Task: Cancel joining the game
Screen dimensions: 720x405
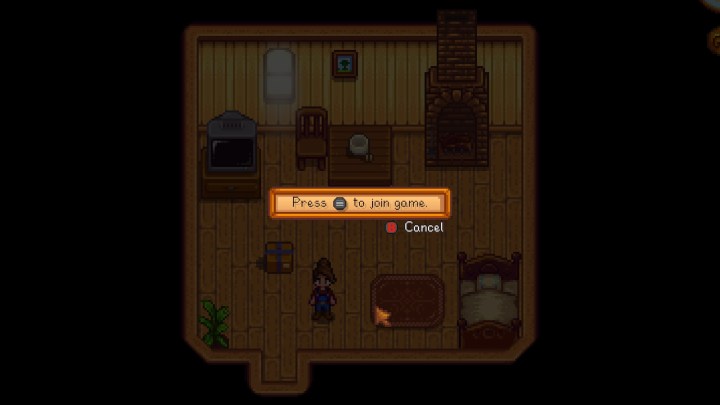Action: [415, 228]
